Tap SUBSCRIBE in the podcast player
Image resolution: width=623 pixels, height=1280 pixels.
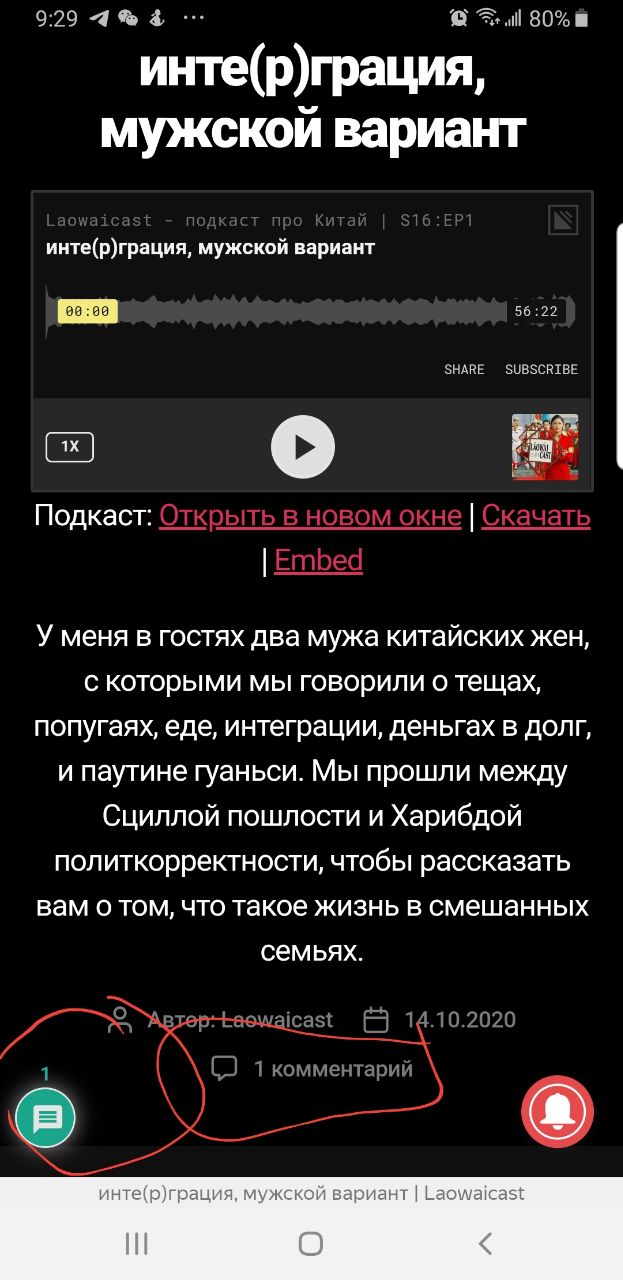pyautogui.click(x=541, y=369)
